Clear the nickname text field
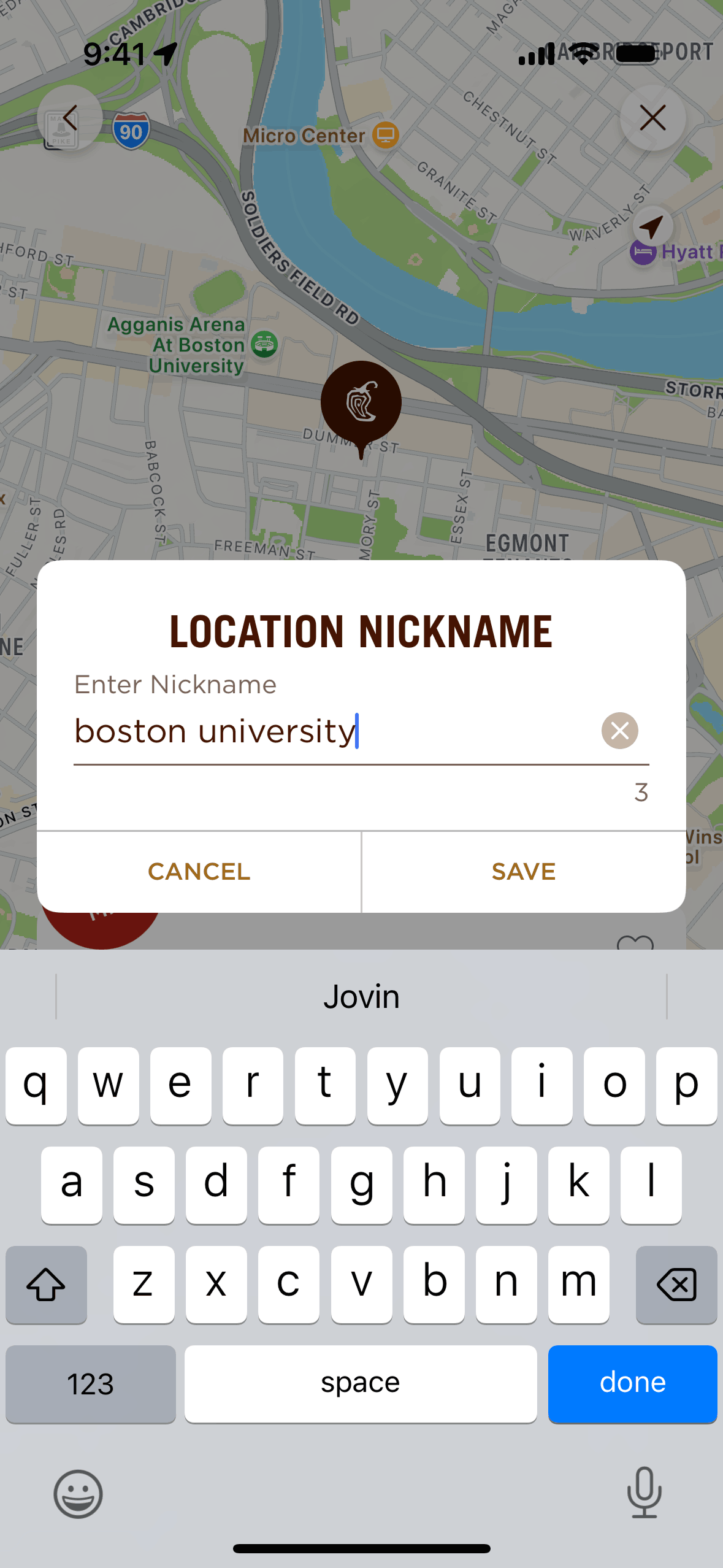723x1568 pixels. (619, 731)
